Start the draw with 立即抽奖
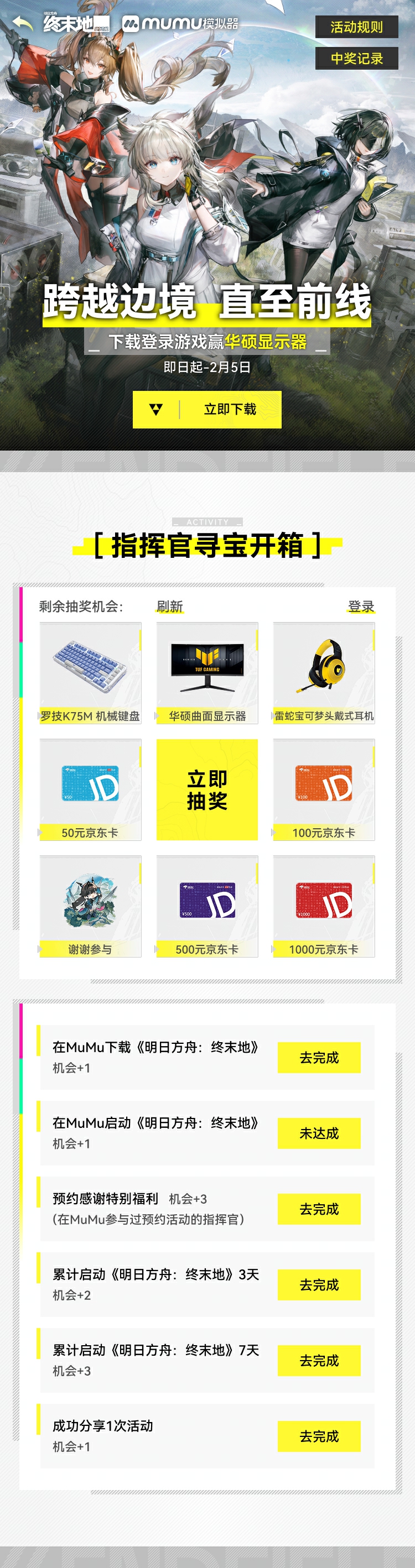The height and width of the screenshot is (1568, 415). [207, 790]
